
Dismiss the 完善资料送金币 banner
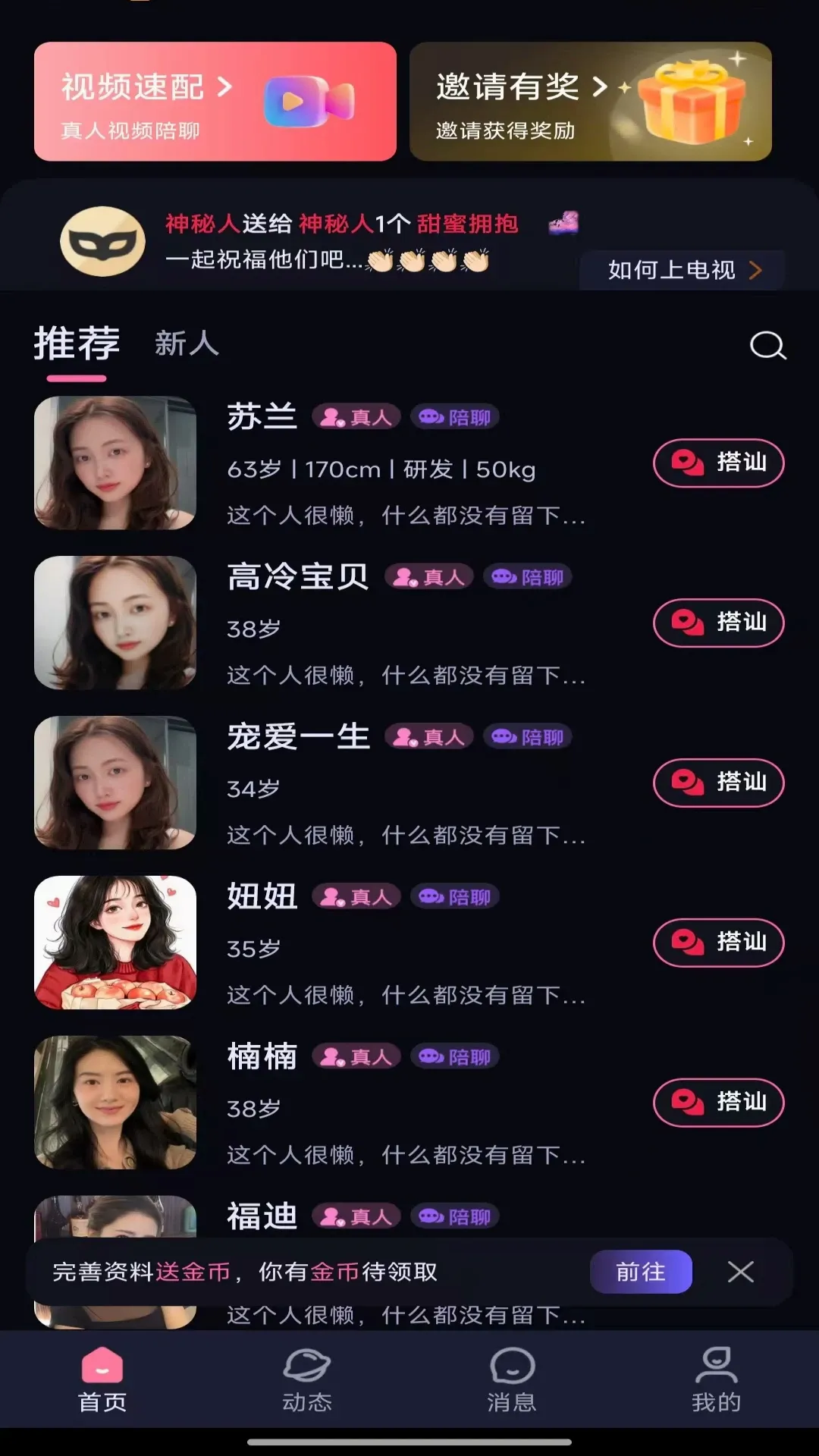pos(740,1272)
